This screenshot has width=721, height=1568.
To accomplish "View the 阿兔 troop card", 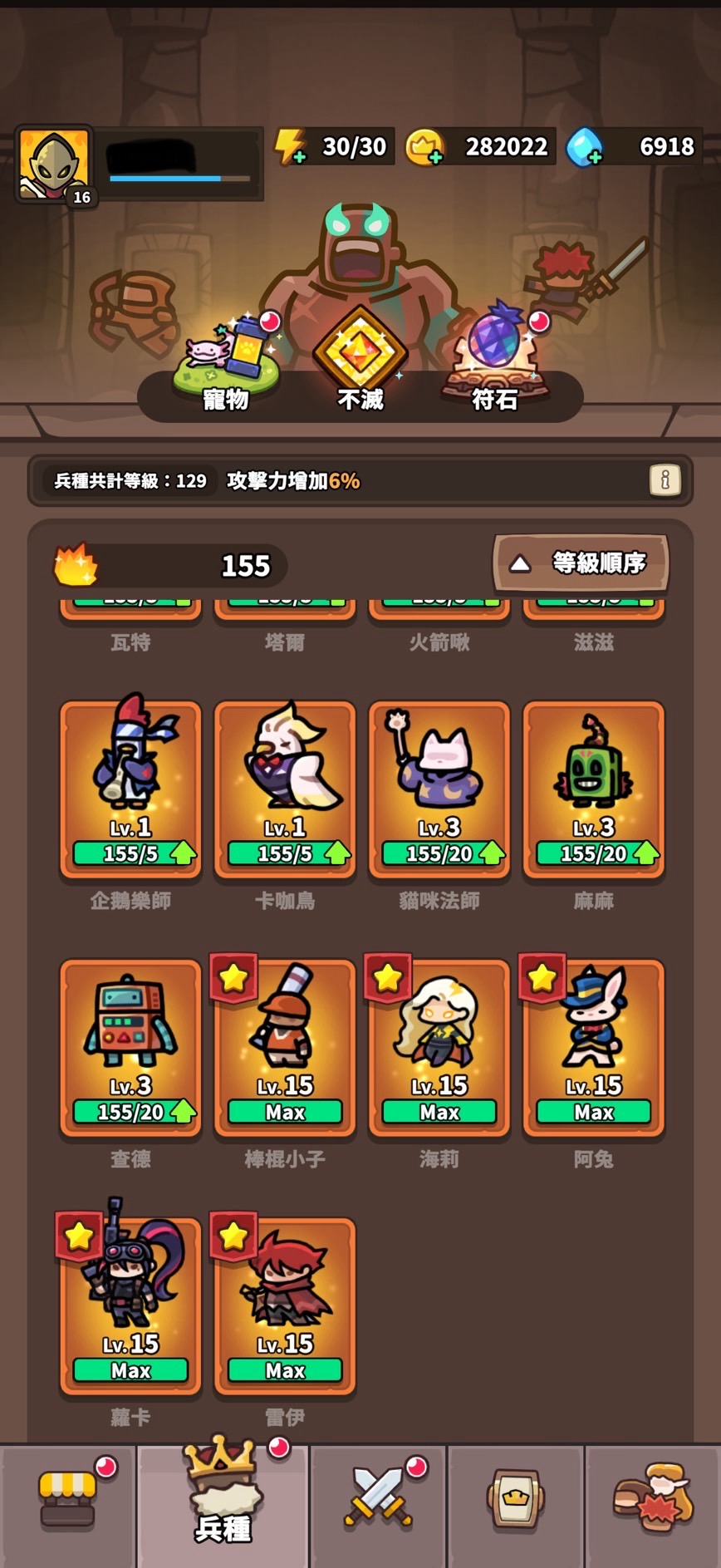I will pyautogui.click(x=594, y=1048).
